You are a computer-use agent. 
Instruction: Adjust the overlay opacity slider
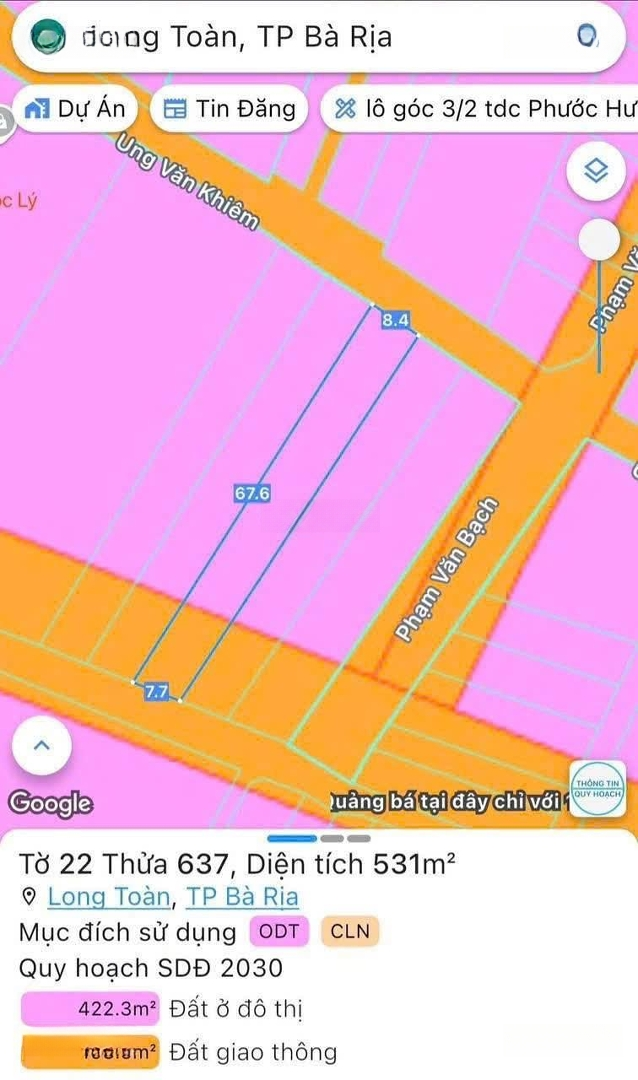[x=600, y=240]
